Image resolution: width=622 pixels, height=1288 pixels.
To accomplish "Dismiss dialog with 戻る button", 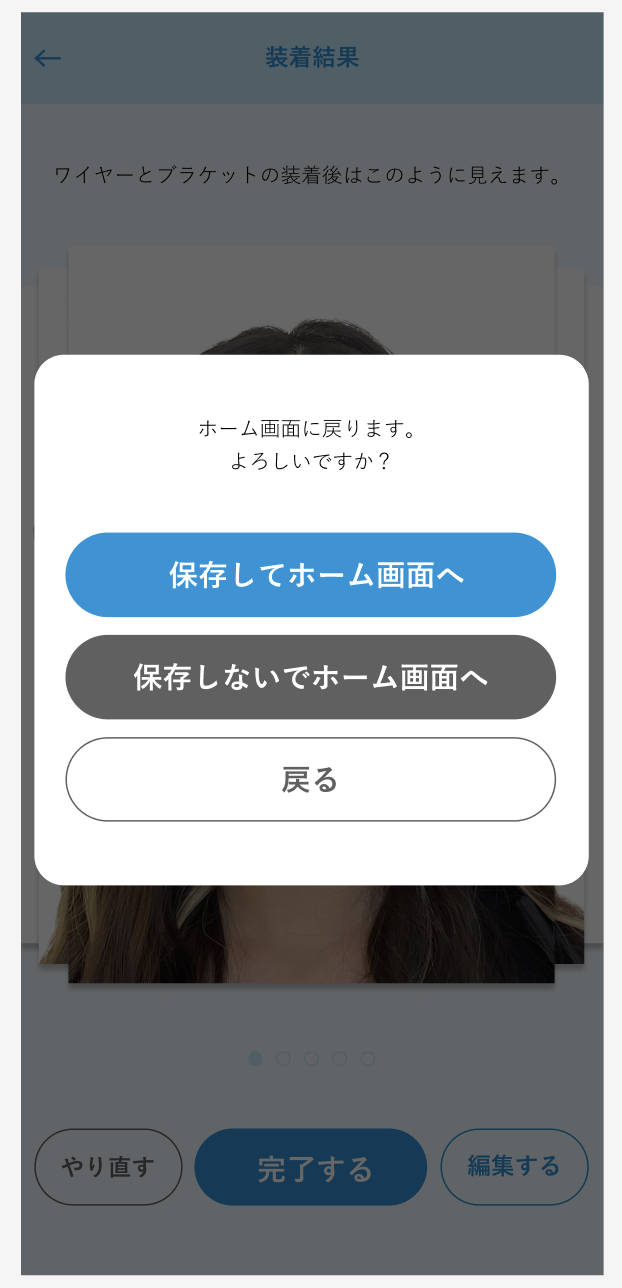I will pyautogui.click(x=310, y=779).
